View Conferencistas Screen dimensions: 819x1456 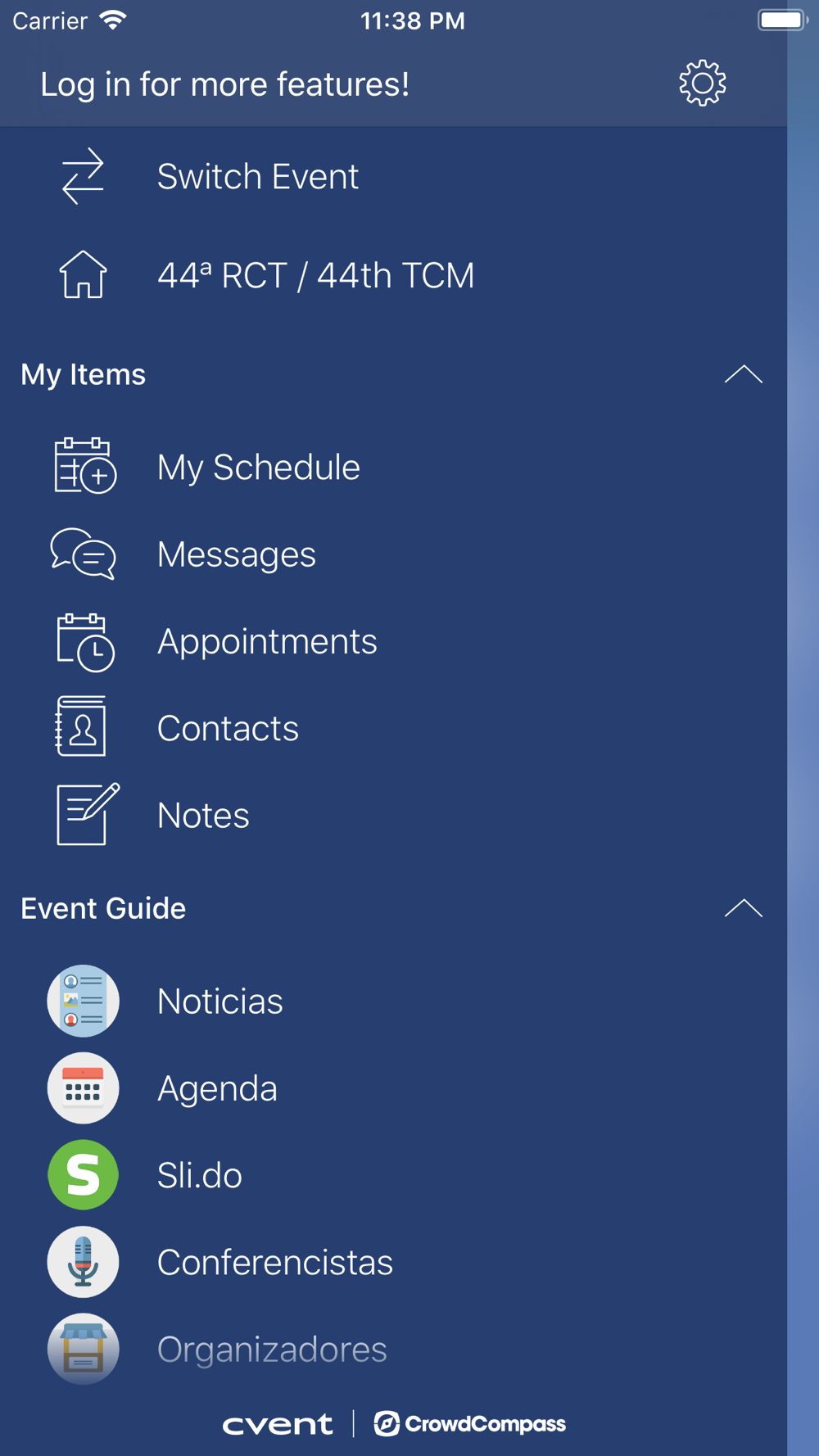[393, 1262]
